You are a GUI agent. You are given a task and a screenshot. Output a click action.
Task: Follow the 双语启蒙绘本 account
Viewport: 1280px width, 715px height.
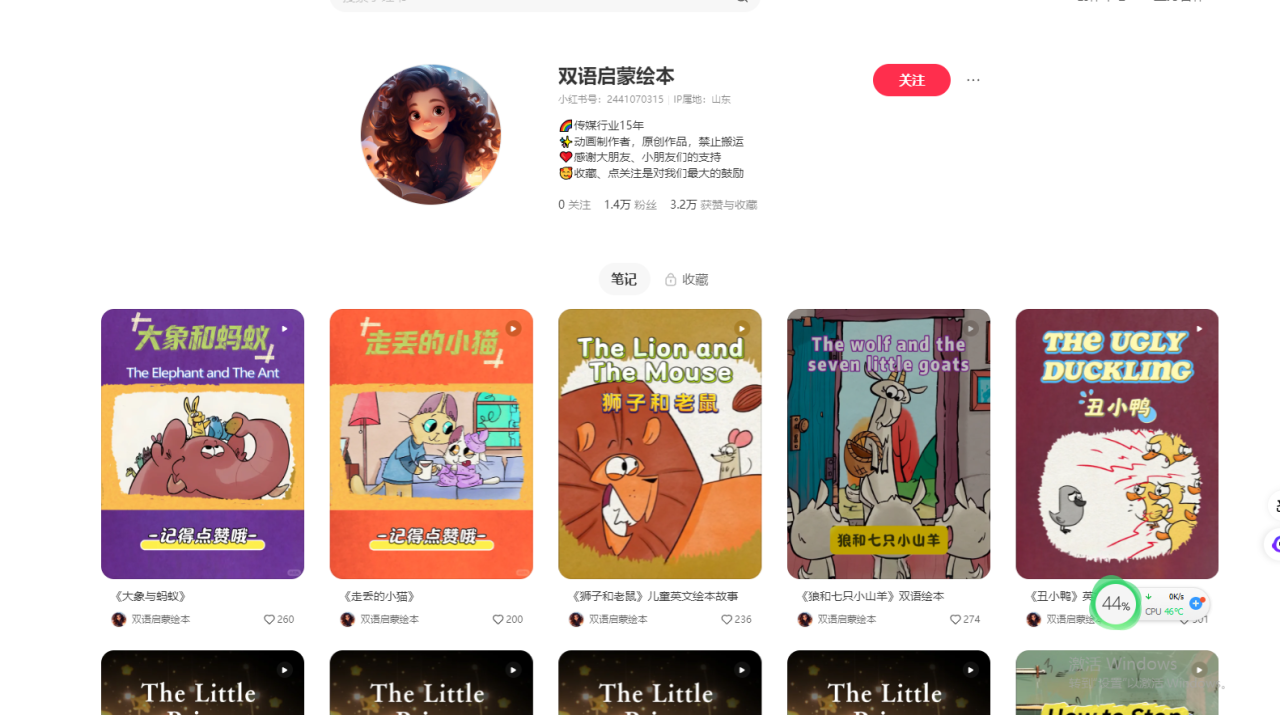911,80
